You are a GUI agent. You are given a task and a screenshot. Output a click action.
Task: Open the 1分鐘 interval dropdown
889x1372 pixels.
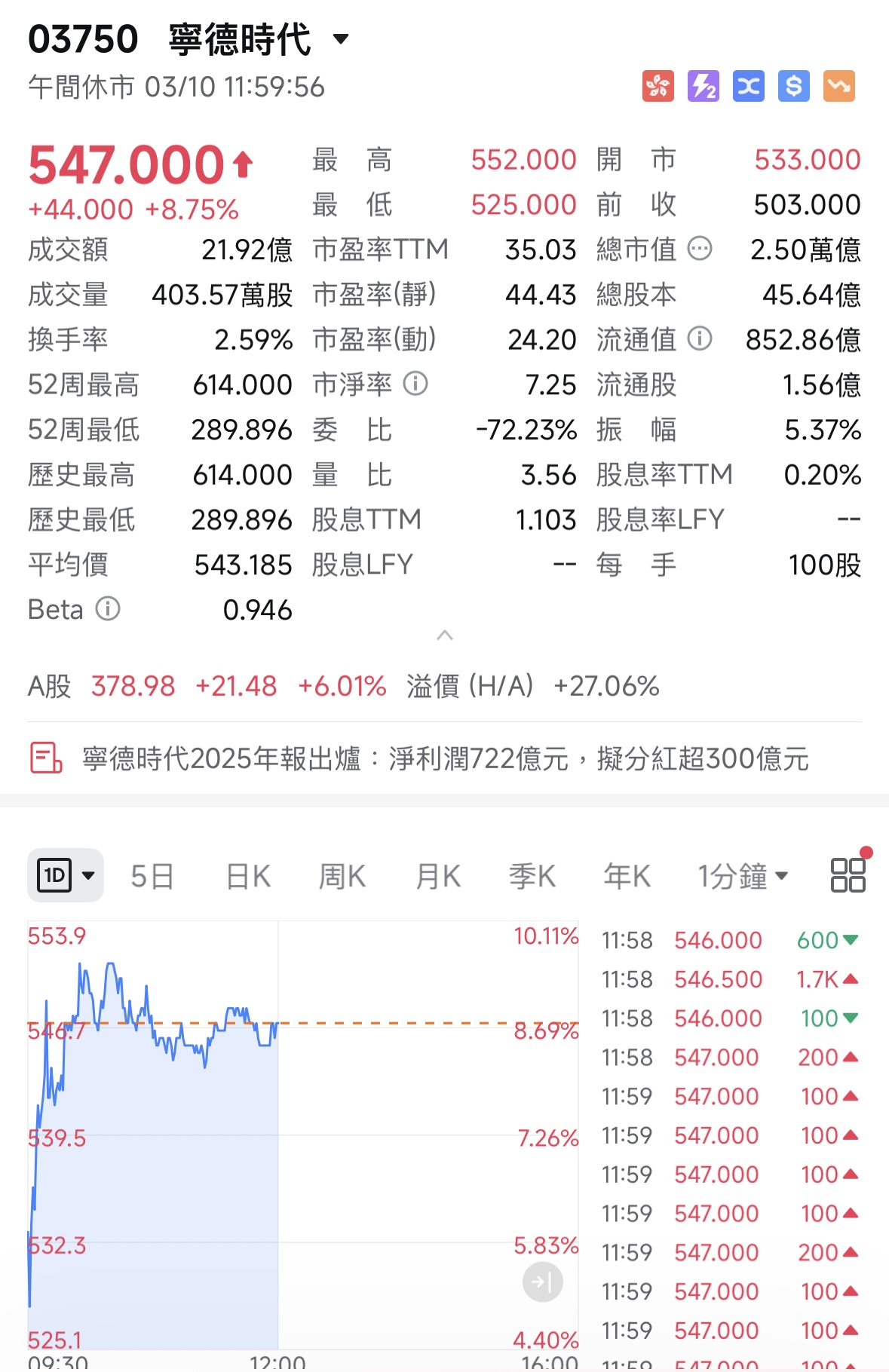click(x=743, y=875)
